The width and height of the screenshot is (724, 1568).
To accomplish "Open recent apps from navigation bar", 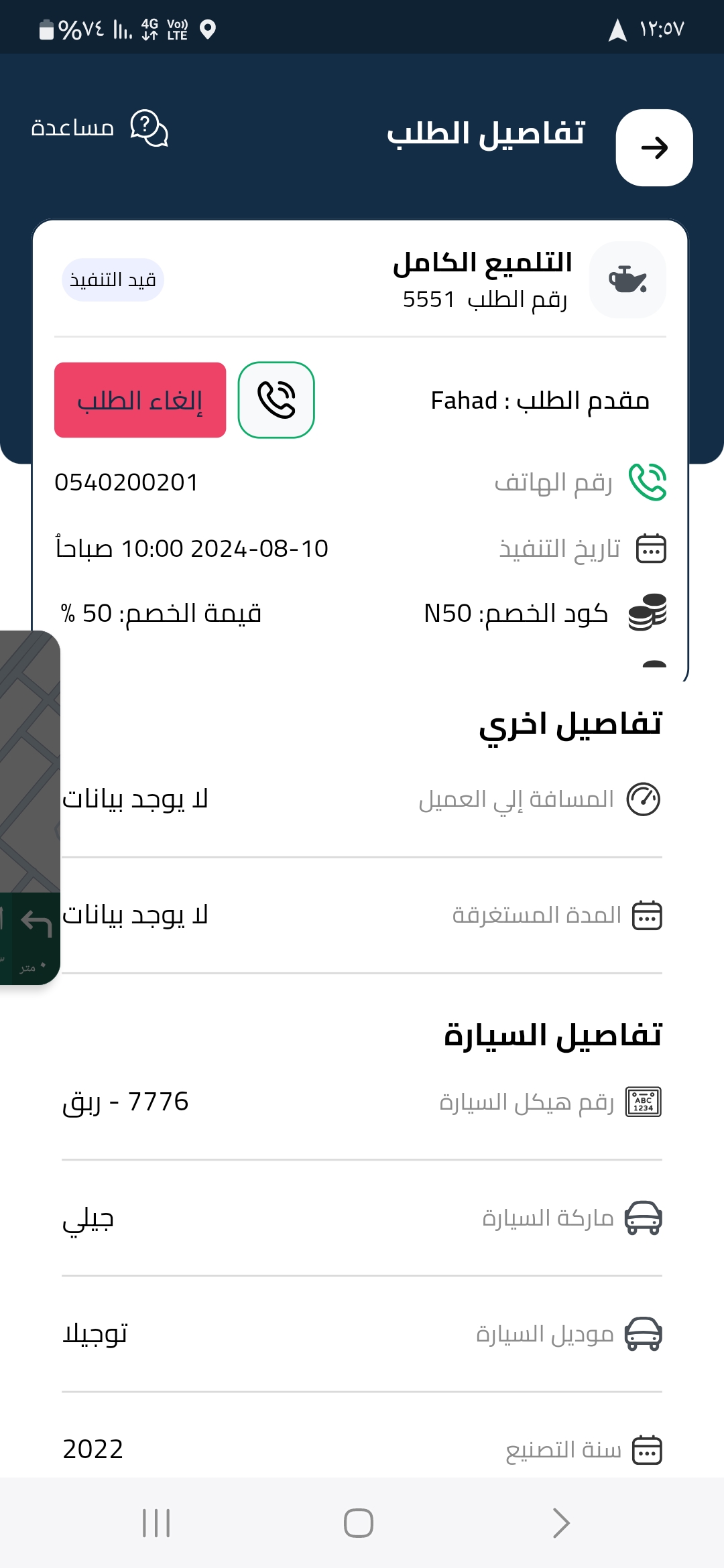I will pos(156,1522).
